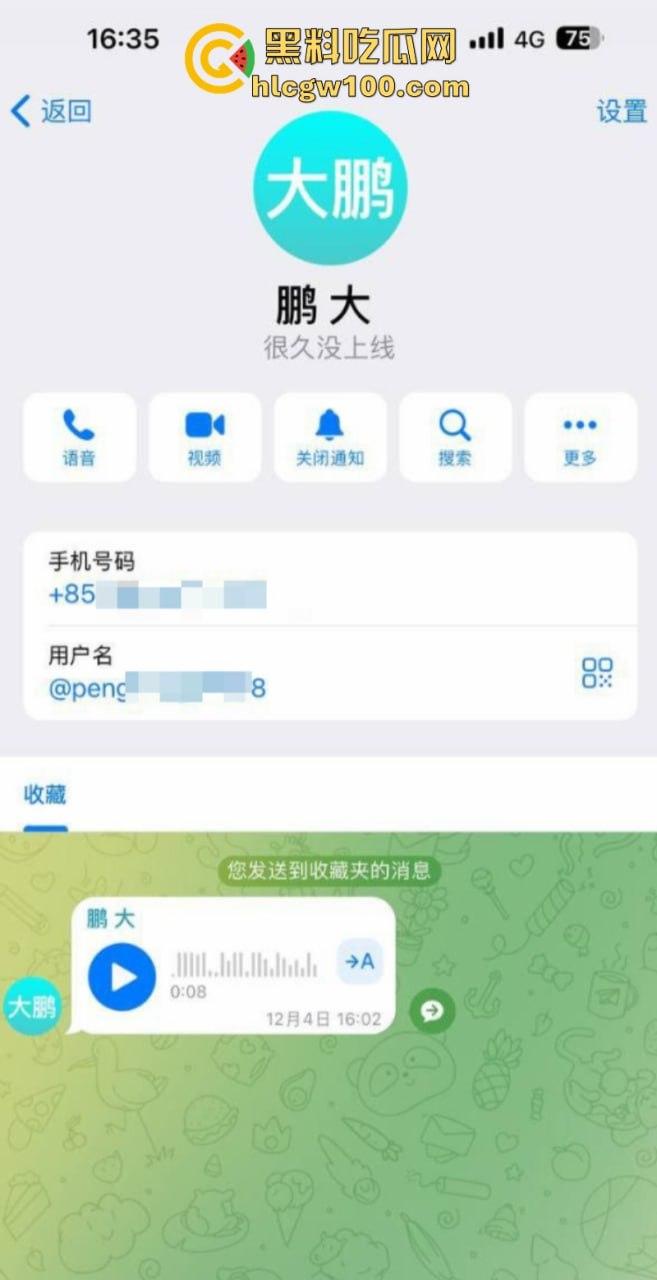The image size is (657, 1280).
Task: Play the 0:08 voice message
Action: tap(122, 975)
